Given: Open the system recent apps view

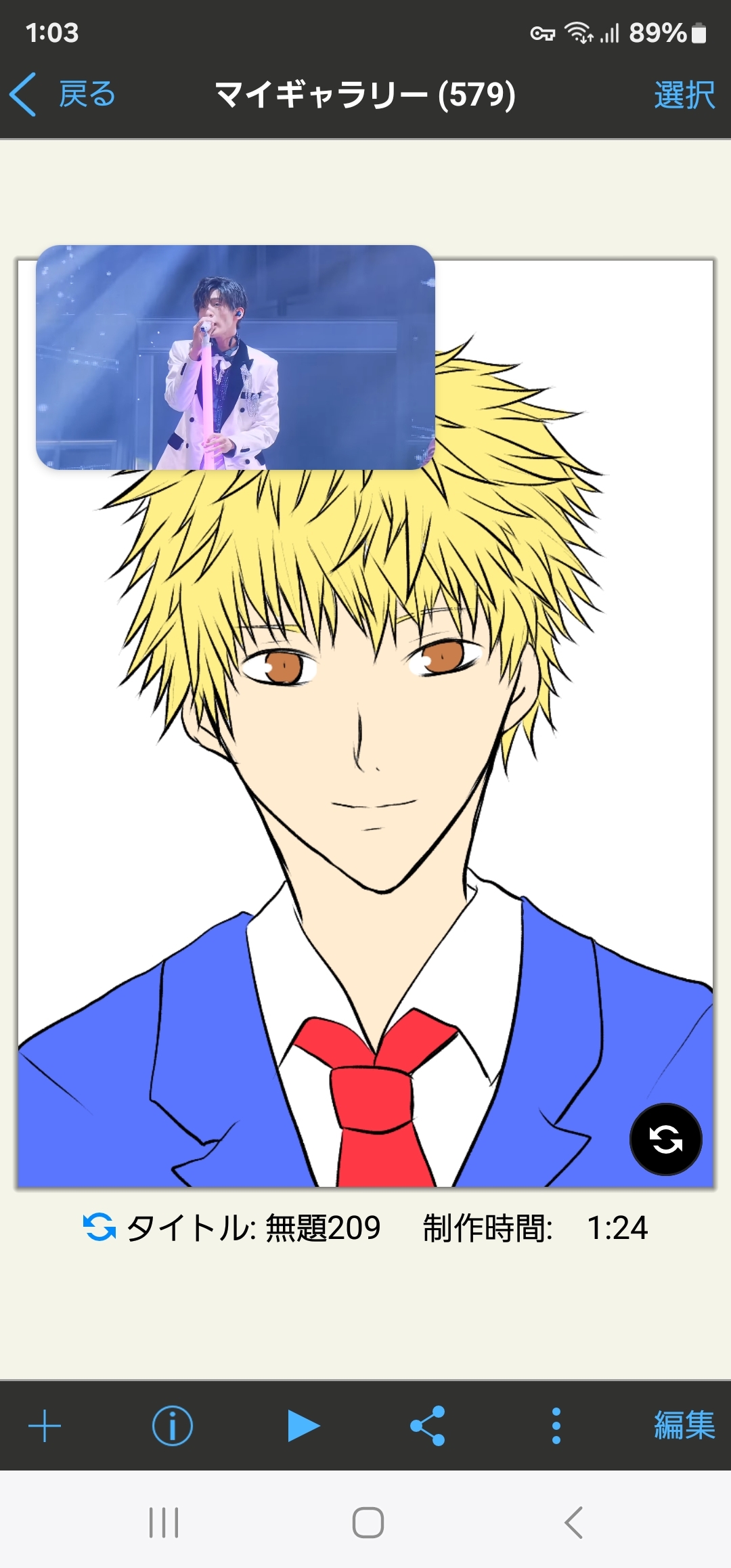Looking at the screenshot, I should tap(164, 1523).
